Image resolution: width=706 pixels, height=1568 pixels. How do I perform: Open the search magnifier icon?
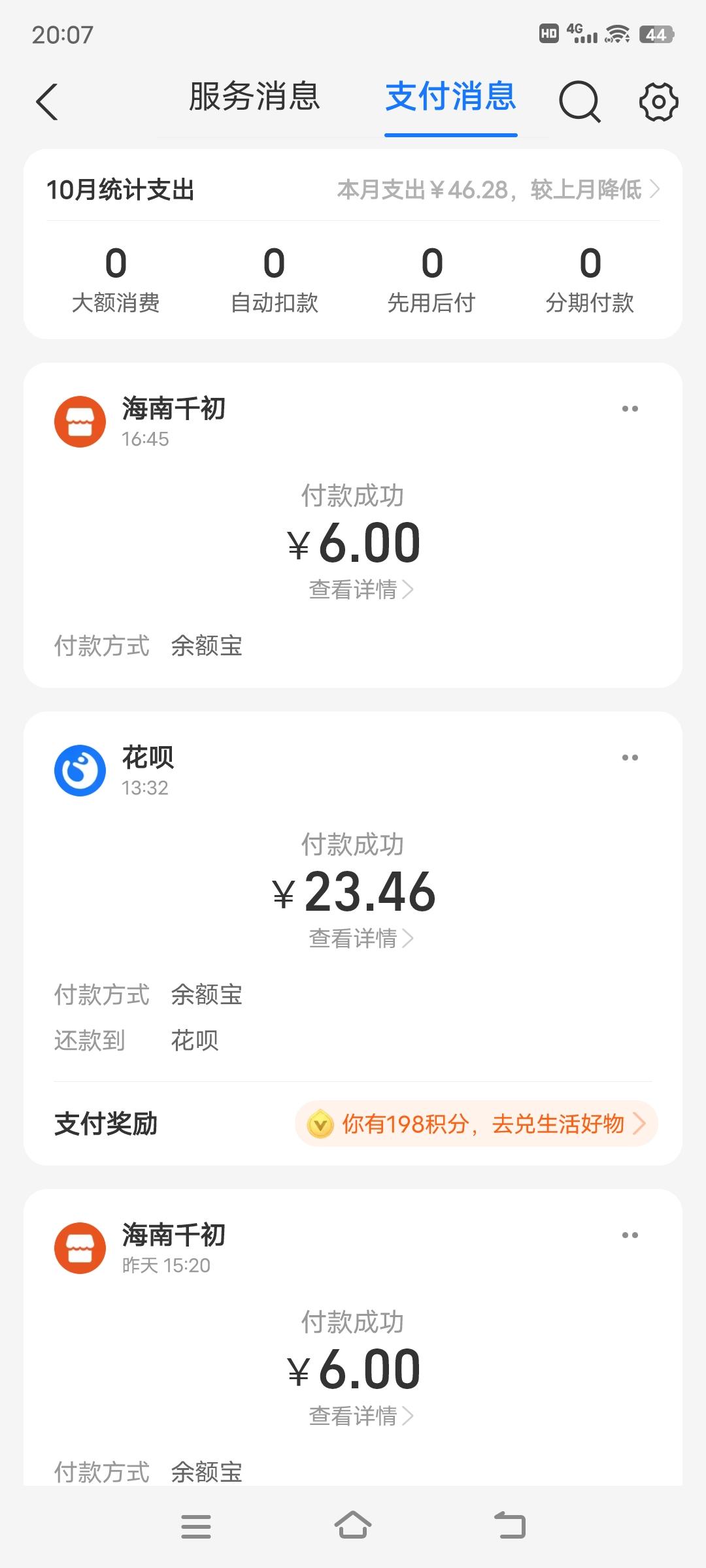(x=579, y=102)
